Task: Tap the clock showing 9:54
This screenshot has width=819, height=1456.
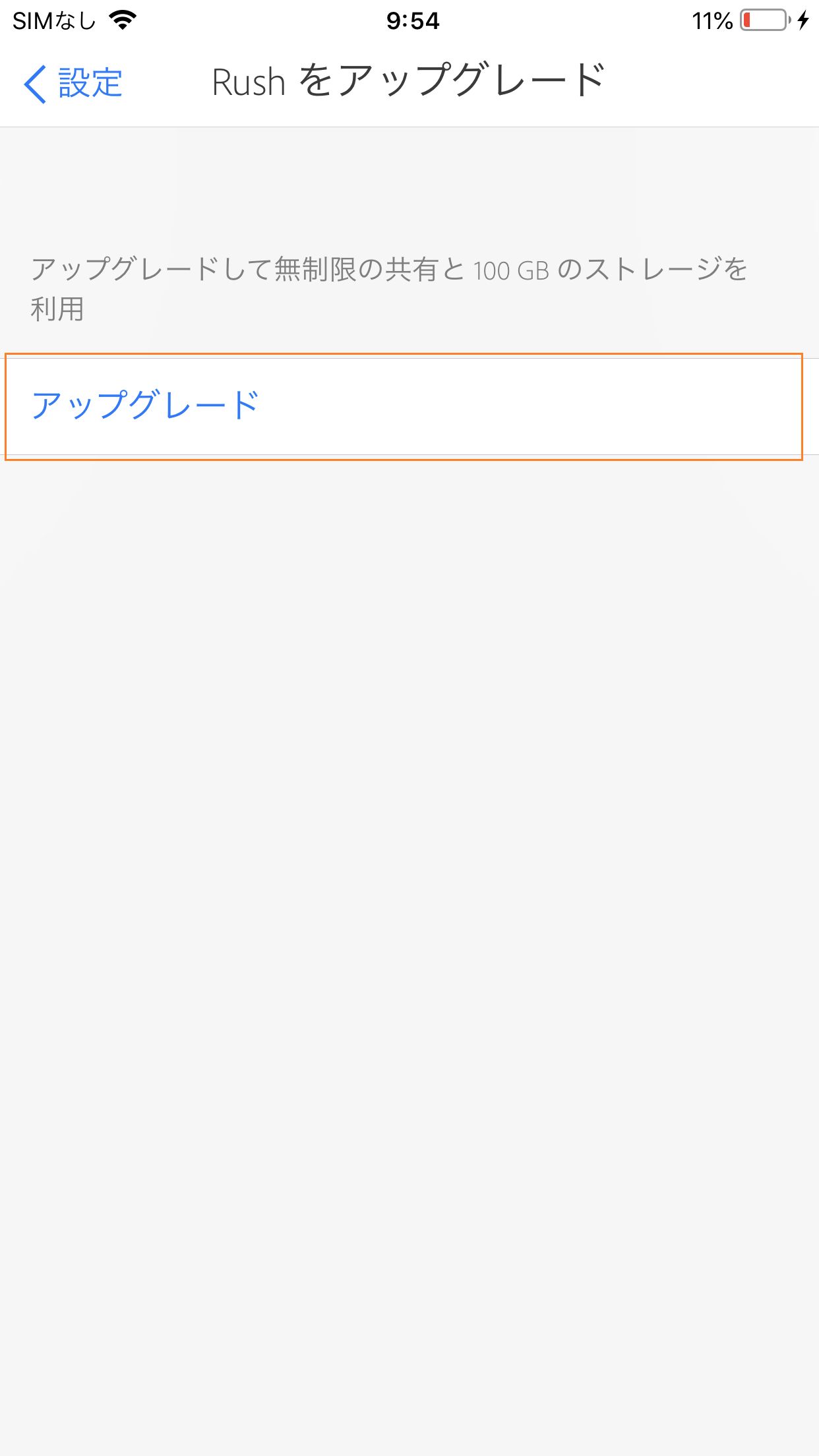Action: (x=409, y=20)
